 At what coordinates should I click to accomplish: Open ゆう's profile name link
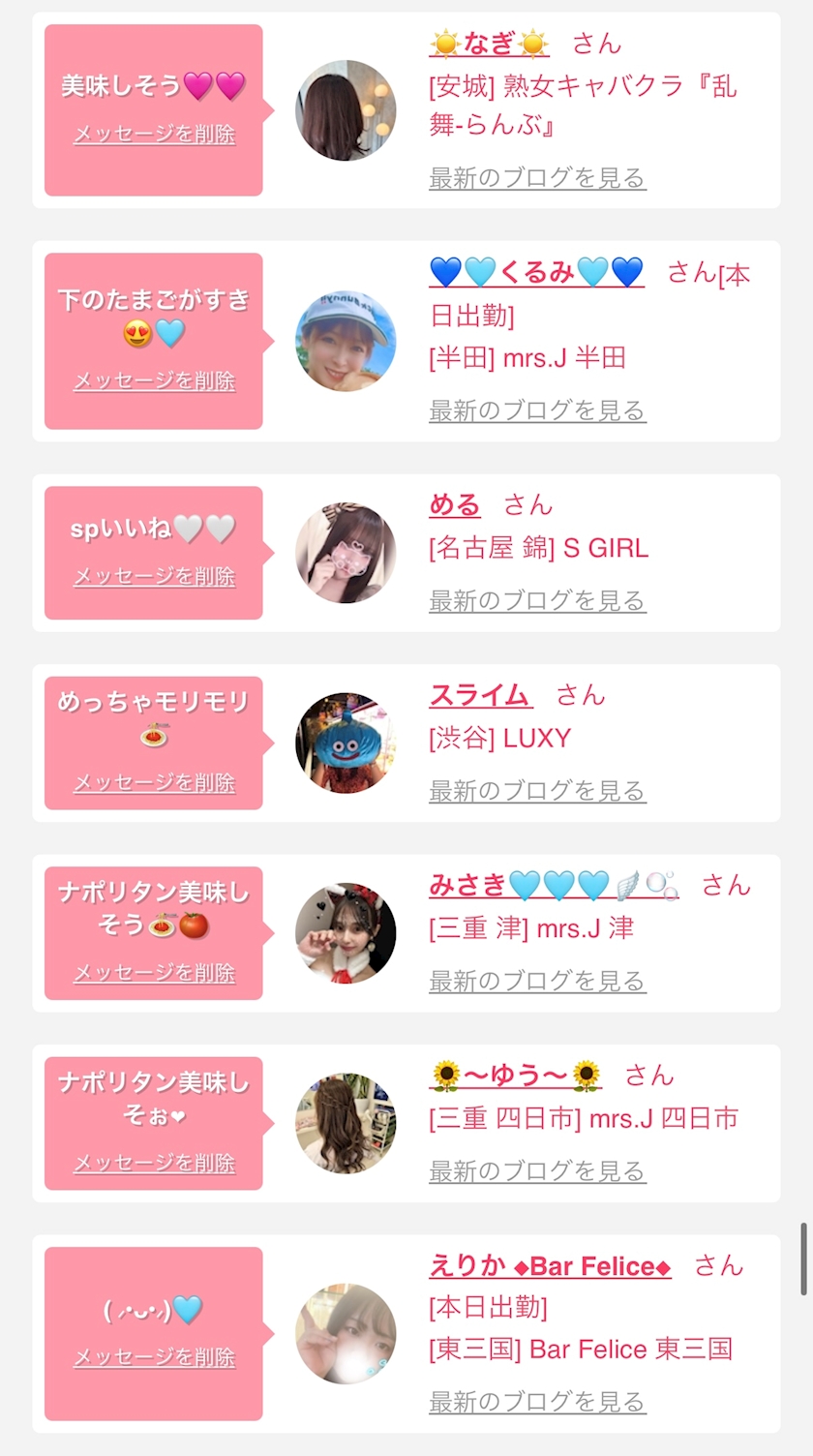[x=516, y=1075]
